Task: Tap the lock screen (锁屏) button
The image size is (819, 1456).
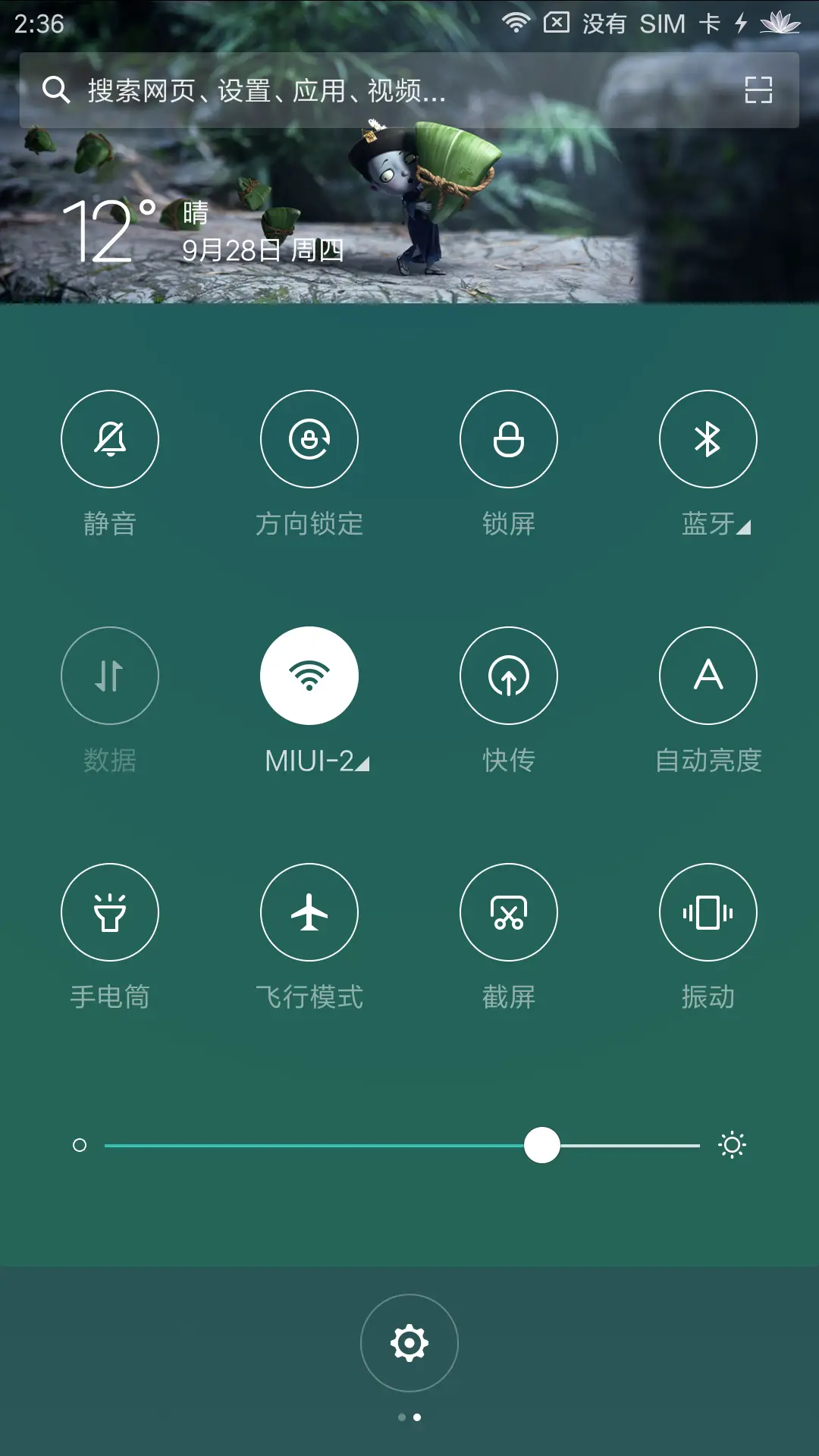Action: click(509, 440)
